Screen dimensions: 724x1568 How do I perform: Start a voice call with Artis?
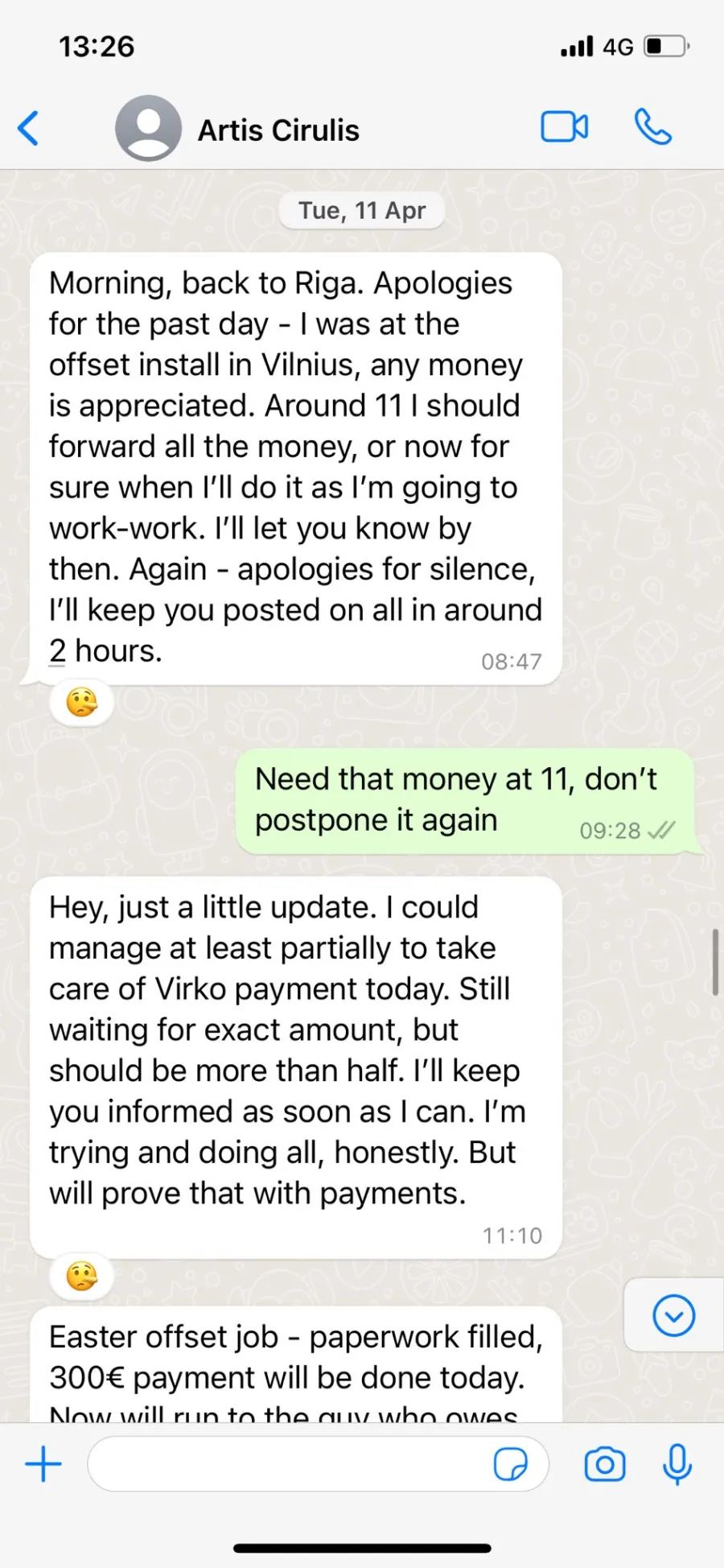pyautogui.click(x=652, y=127)
